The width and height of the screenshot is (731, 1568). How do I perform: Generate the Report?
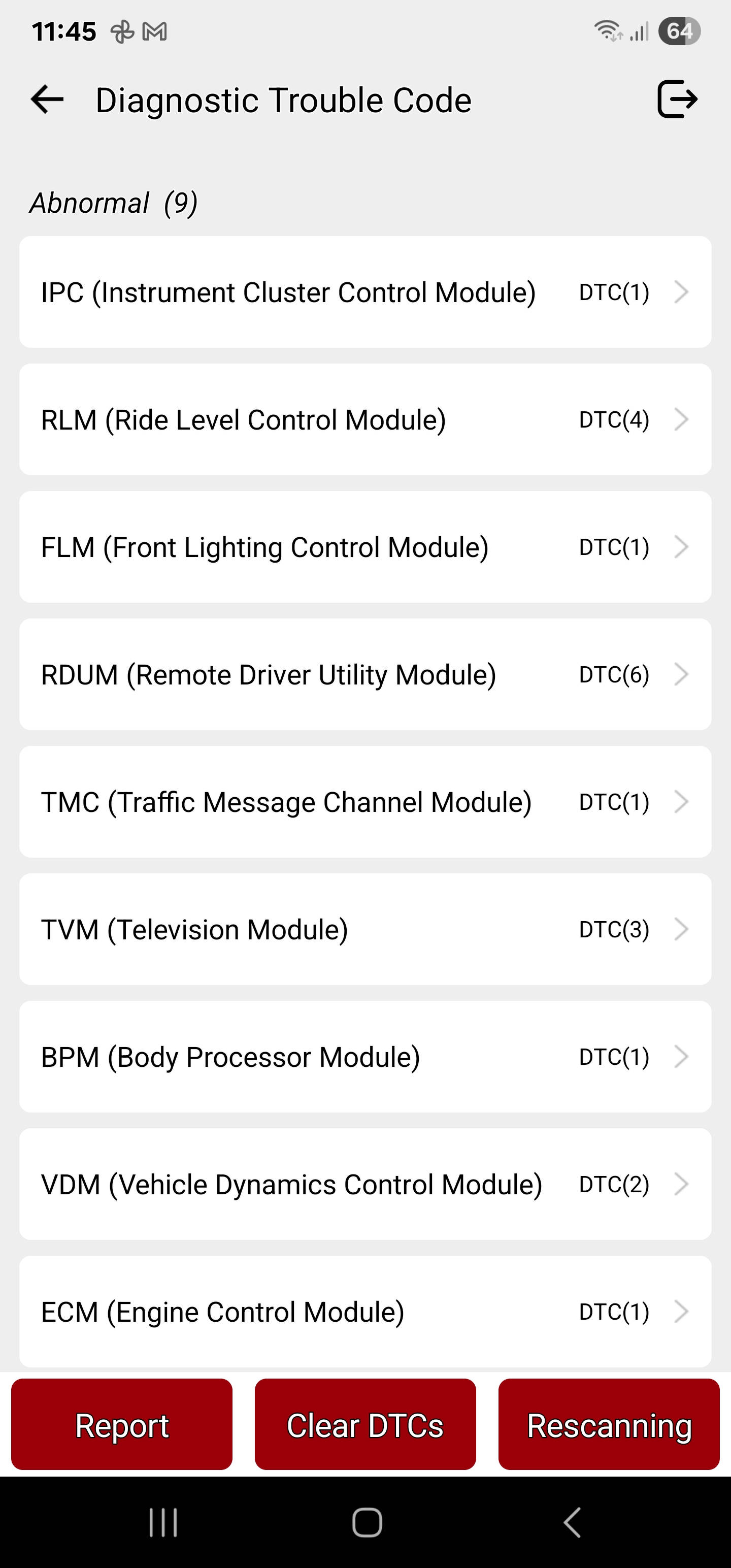pyautogui.click(x=122, y=1425)
